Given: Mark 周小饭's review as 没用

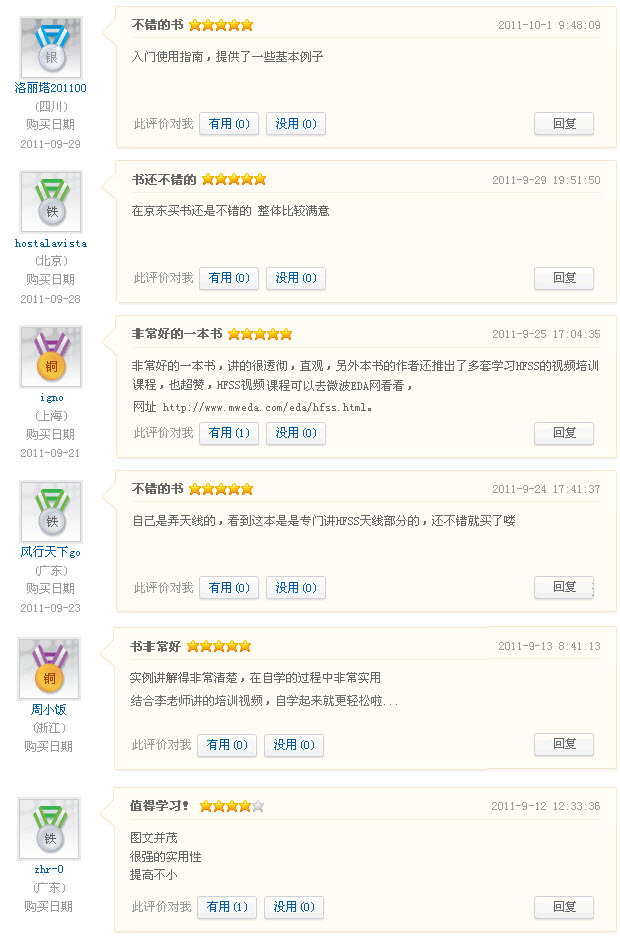Looking at the screenshot, I should (293, 745).
